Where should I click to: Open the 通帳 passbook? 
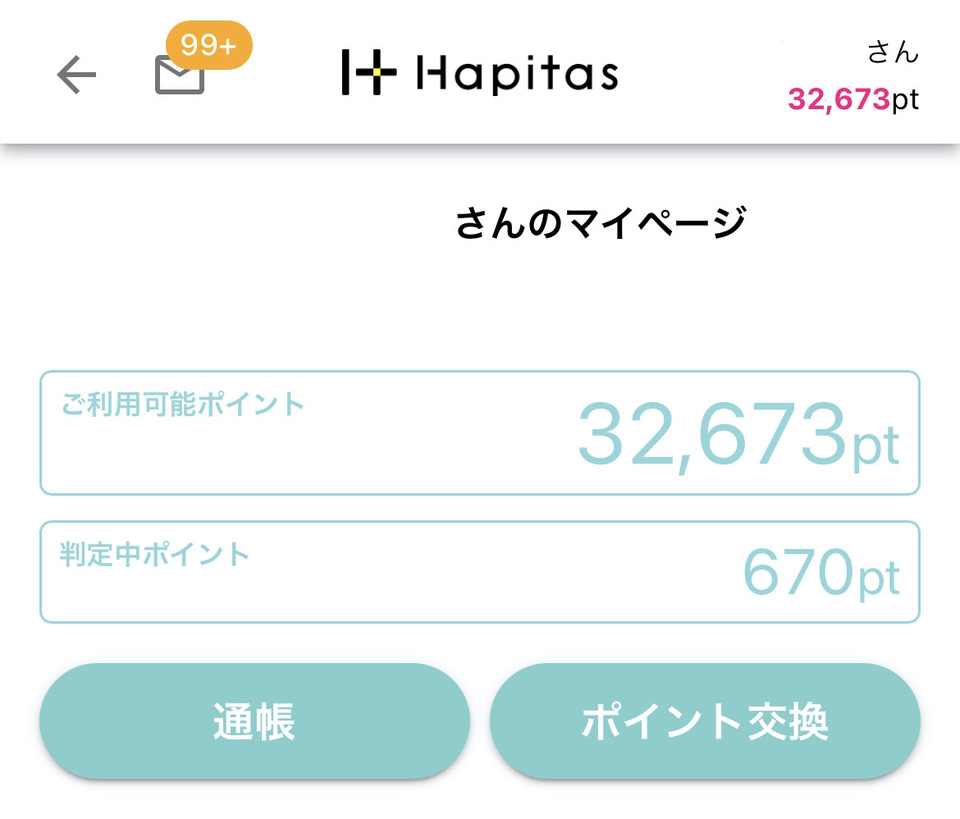click(254, 721)
